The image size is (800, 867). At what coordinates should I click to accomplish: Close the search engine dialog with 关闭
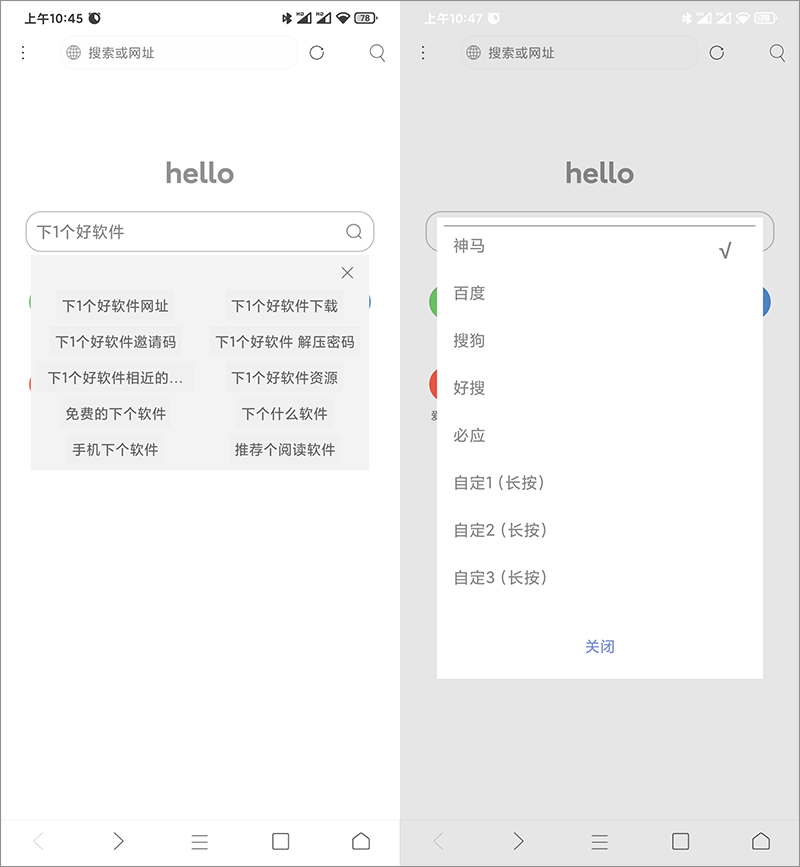pyautogui.click(x=600, y=647)
